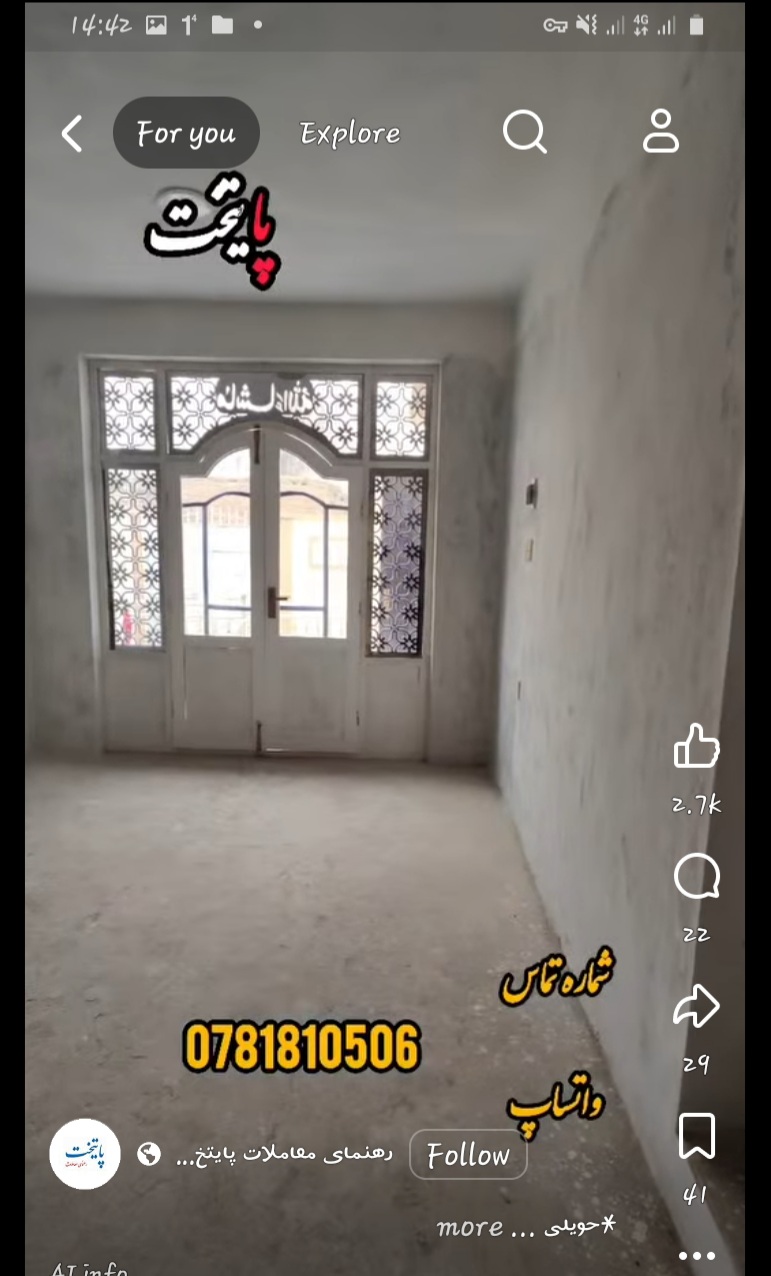This screenshot has width=771, height=1276.
Task: Expand the caption with more
Action: point(470,1227)
